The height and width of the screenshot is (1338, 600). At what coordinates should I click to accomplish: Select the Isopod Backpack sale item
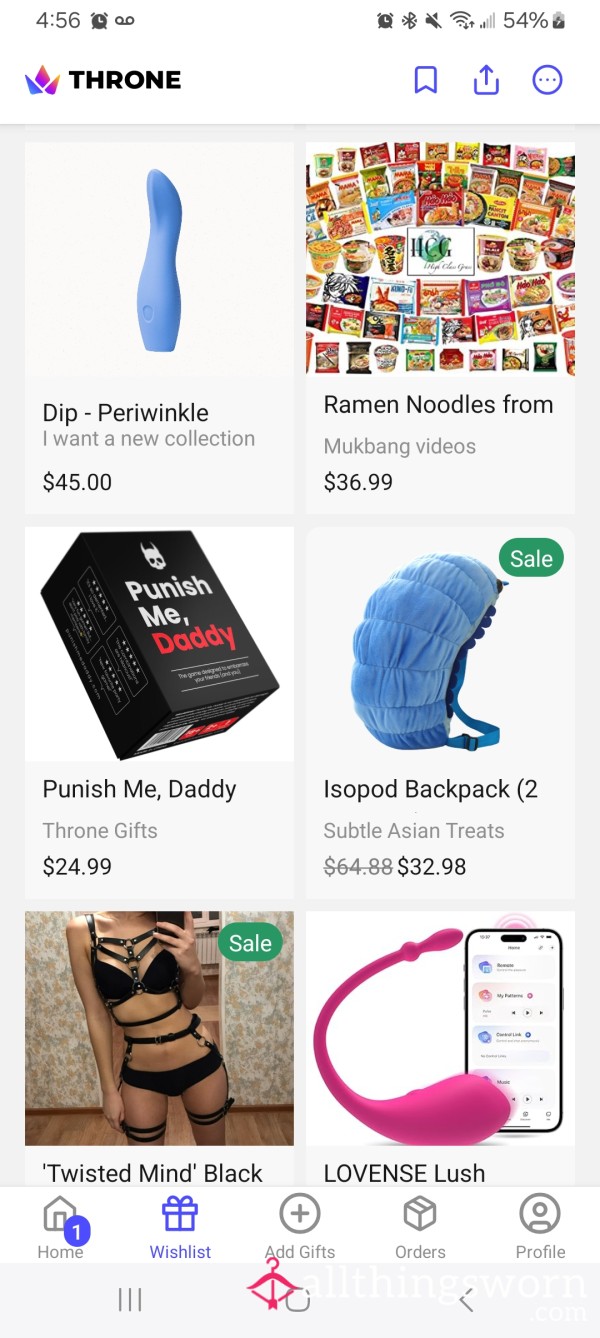440,712
